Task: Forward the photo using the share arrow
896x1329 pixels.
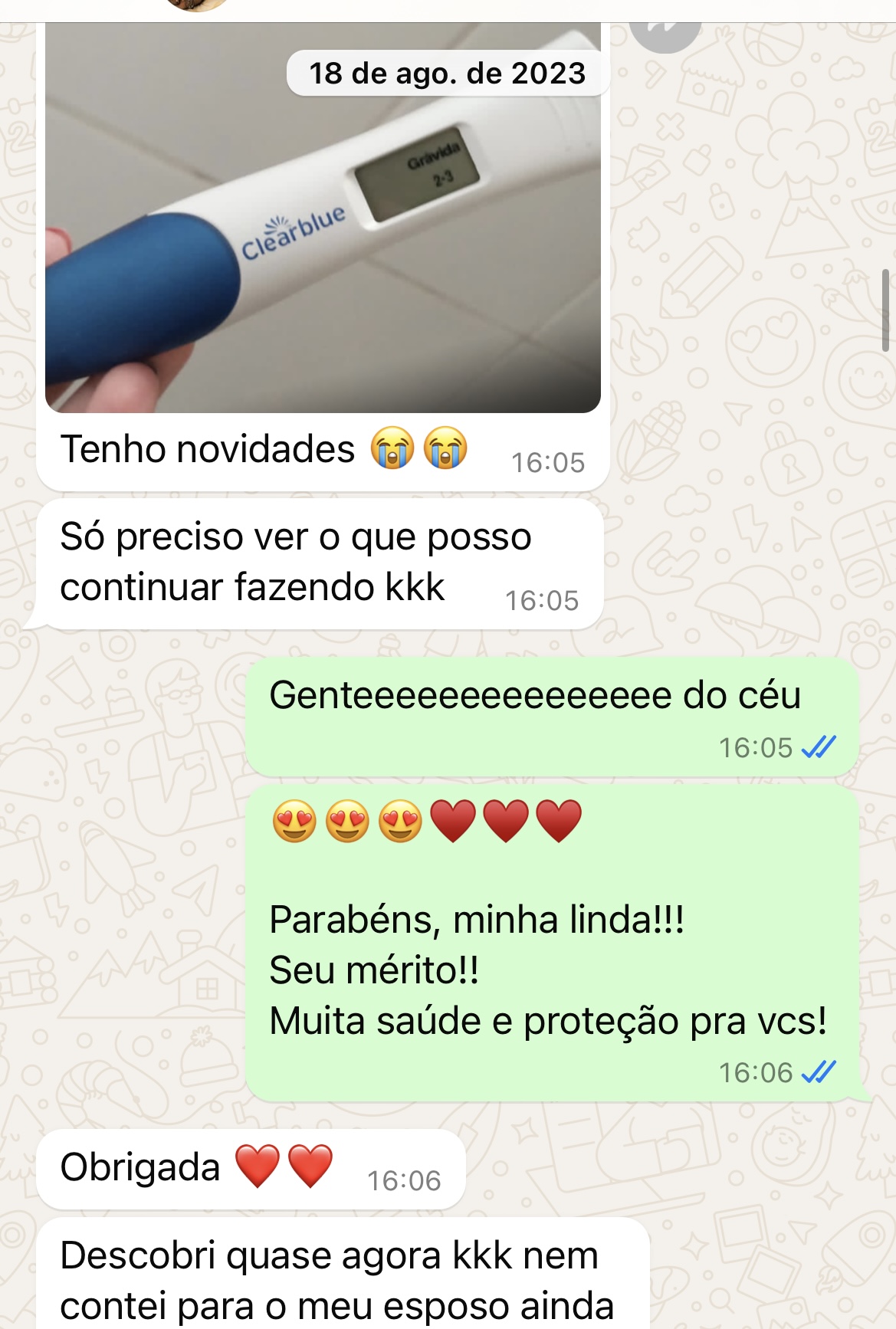Action: (x=665, y=32)
